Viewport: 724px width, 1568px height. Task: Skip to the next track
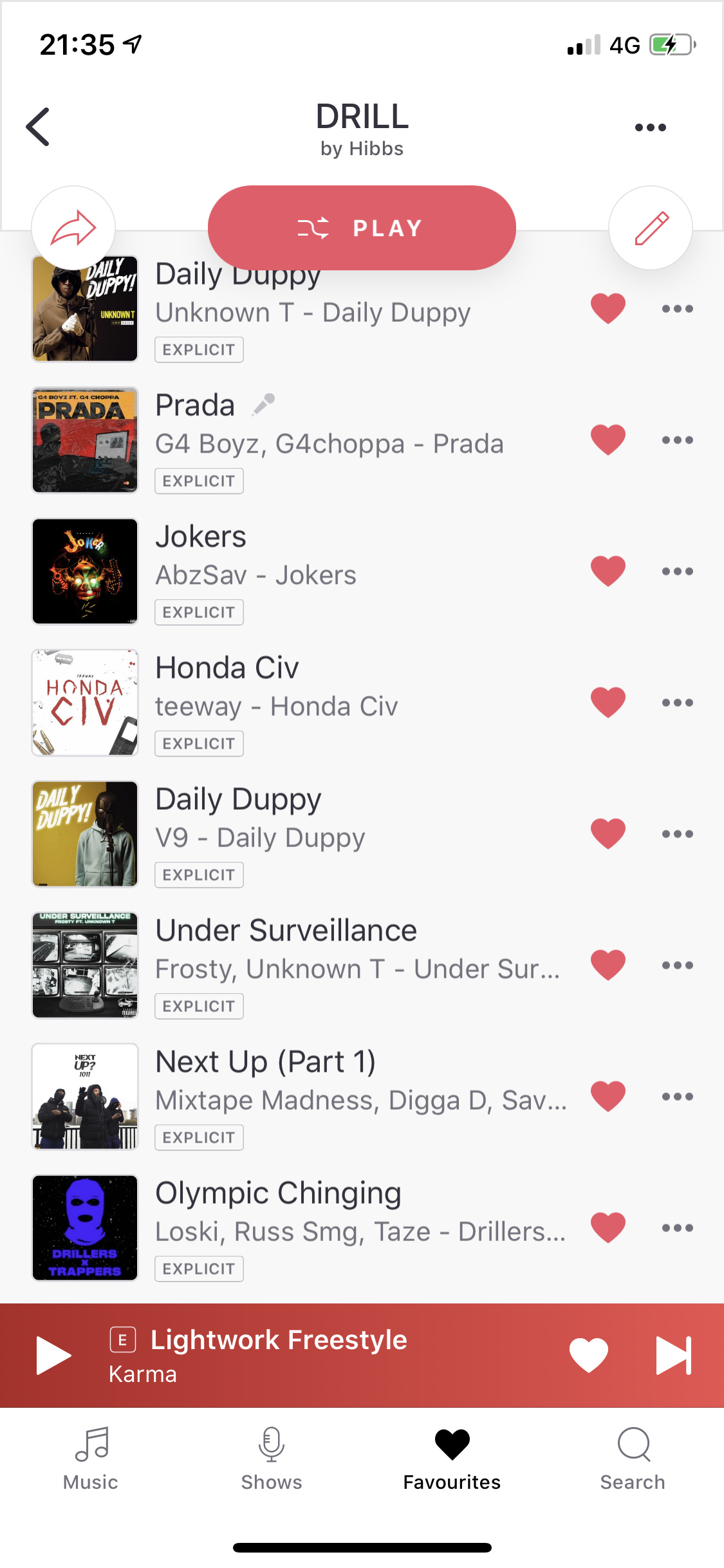coord(673,1355)
